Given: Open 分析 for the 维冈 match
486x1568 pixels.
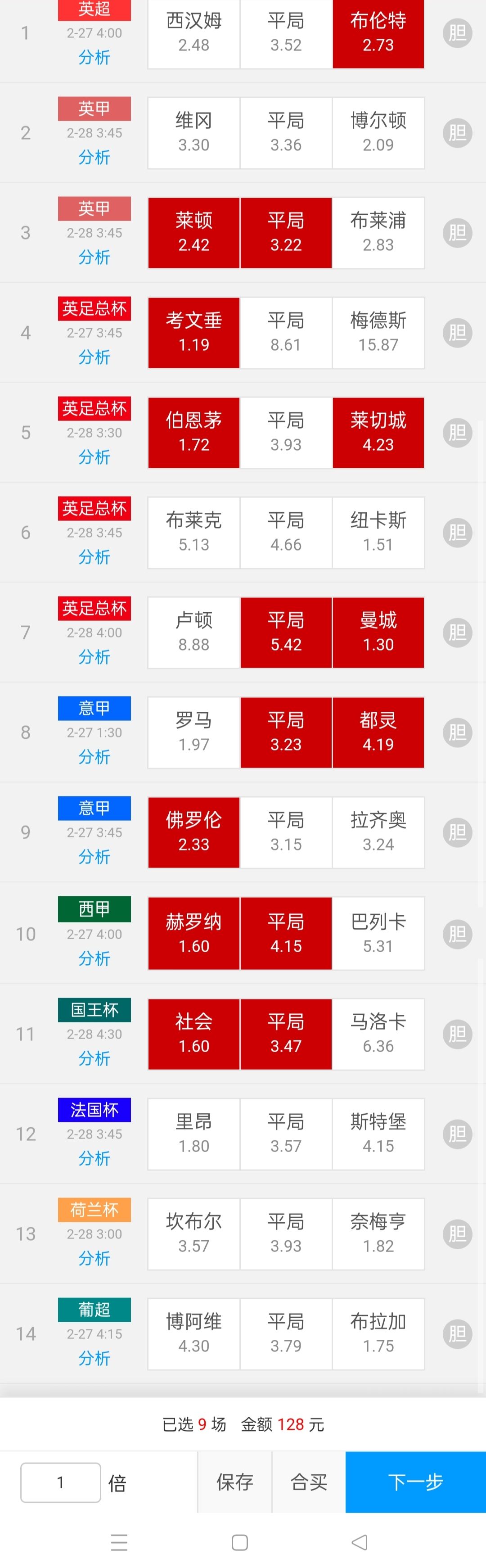Looking at the screenshot, I should coord(94,157).
